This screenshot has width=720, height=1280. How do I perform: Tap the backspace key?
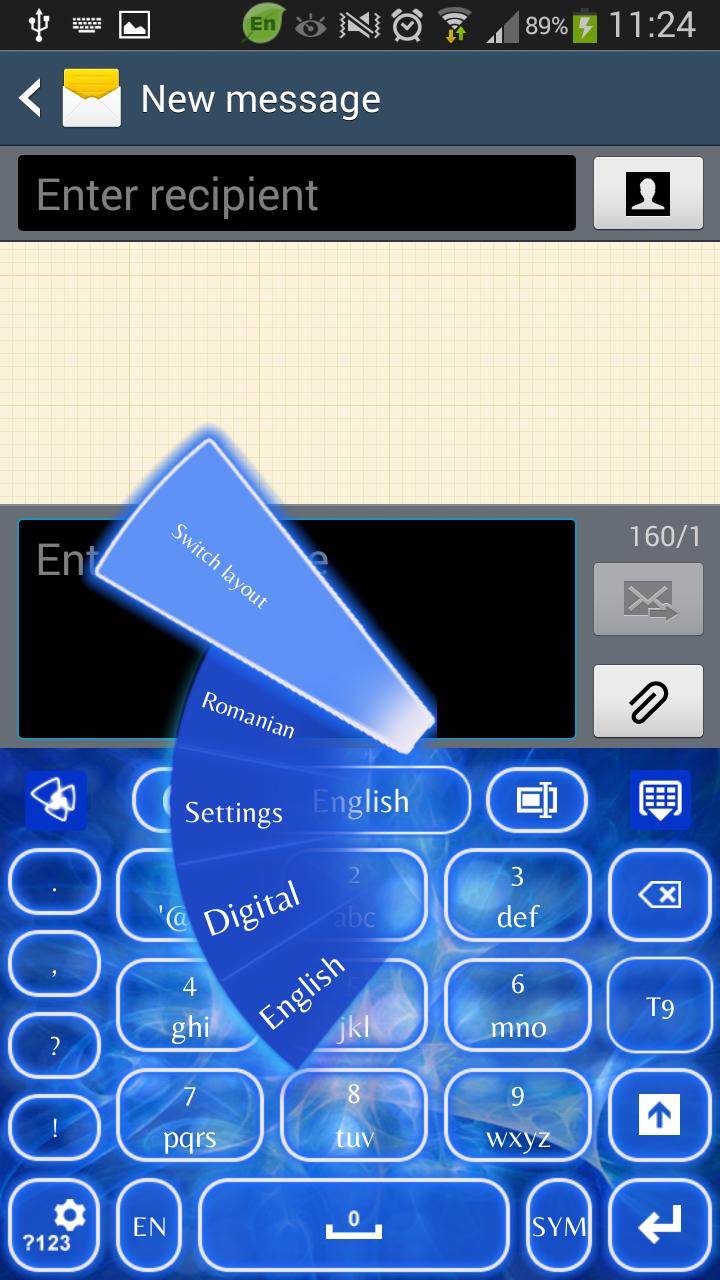pos(659,896)
